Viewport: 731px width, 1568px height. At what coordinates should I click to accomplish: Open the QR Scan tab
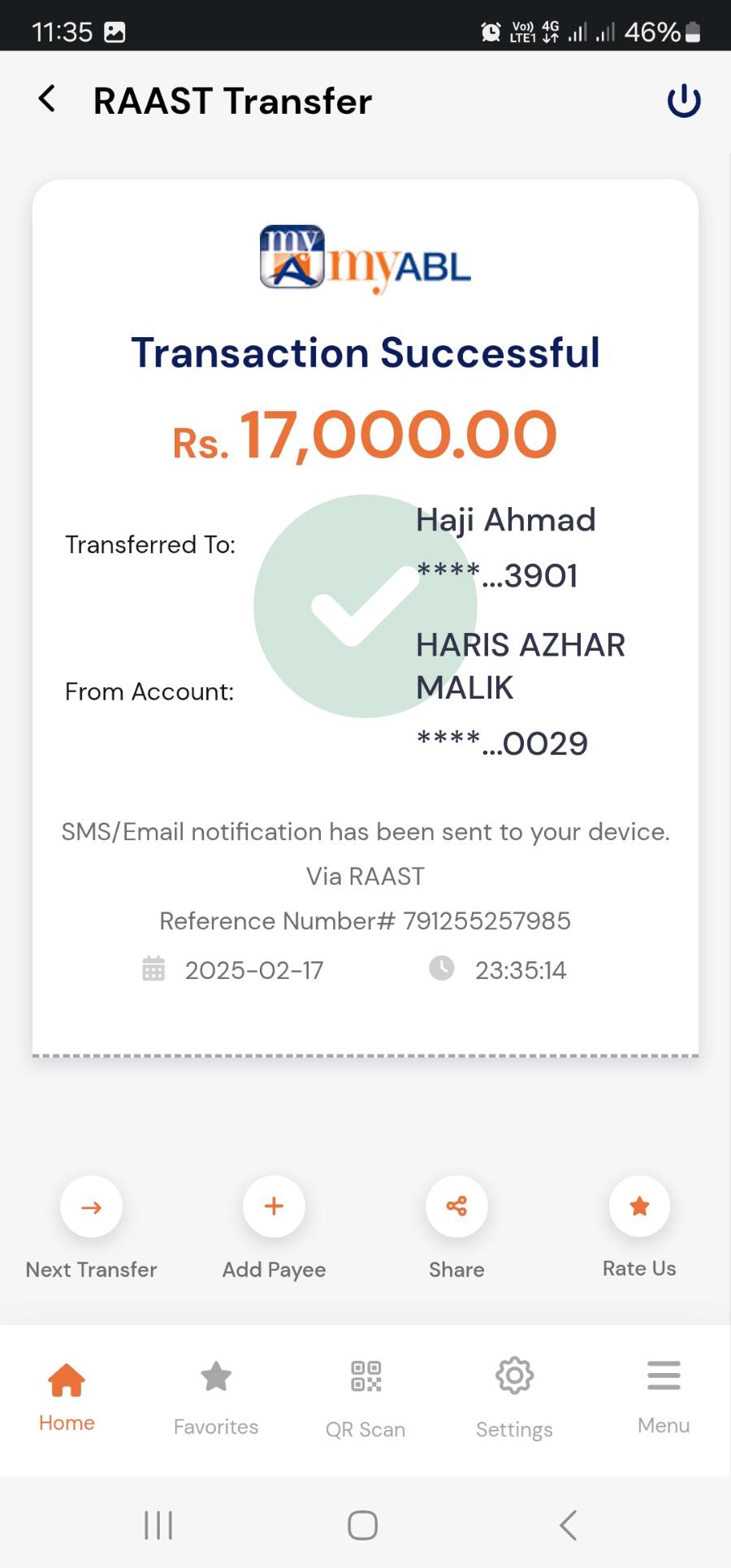[365, 1395]
